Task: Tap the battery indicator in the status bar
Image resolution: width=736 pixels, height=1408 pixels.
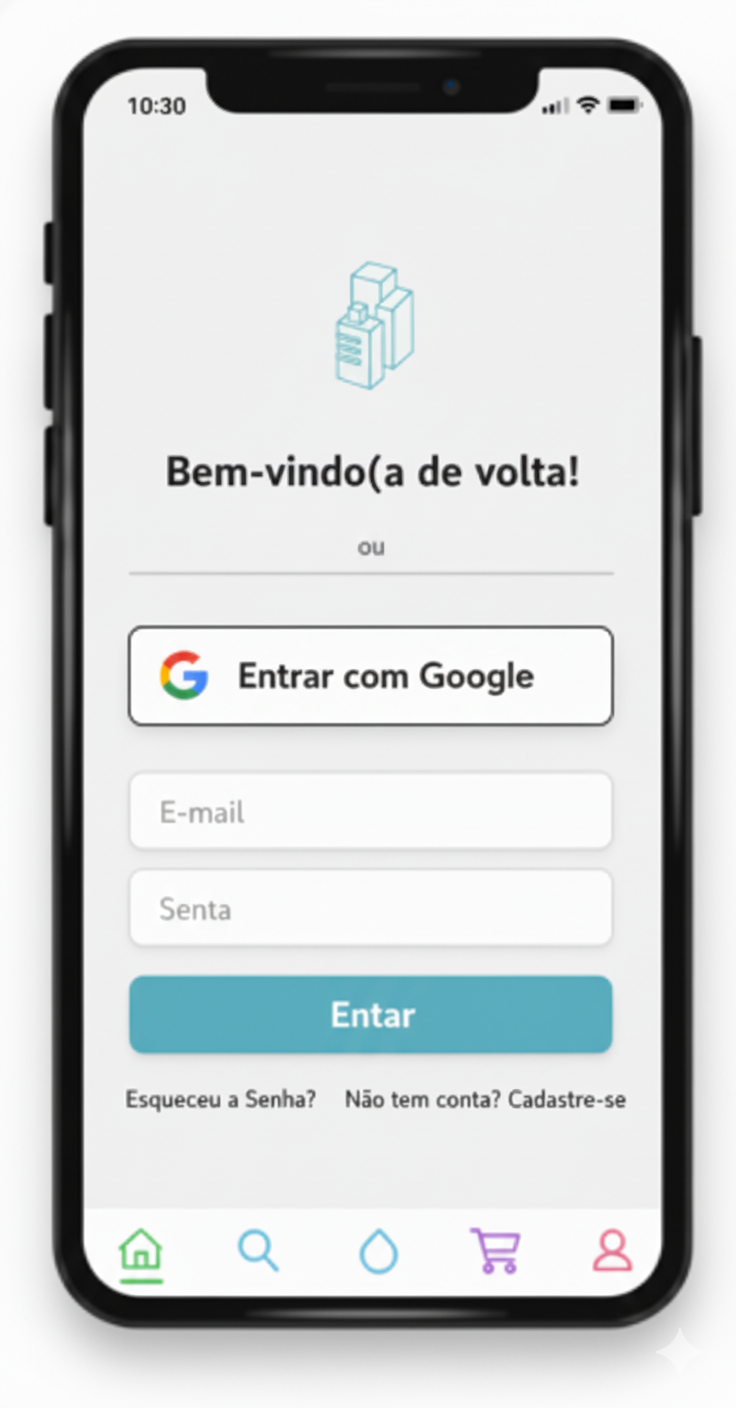Action: pyautogui.click(x=624, y=105)
